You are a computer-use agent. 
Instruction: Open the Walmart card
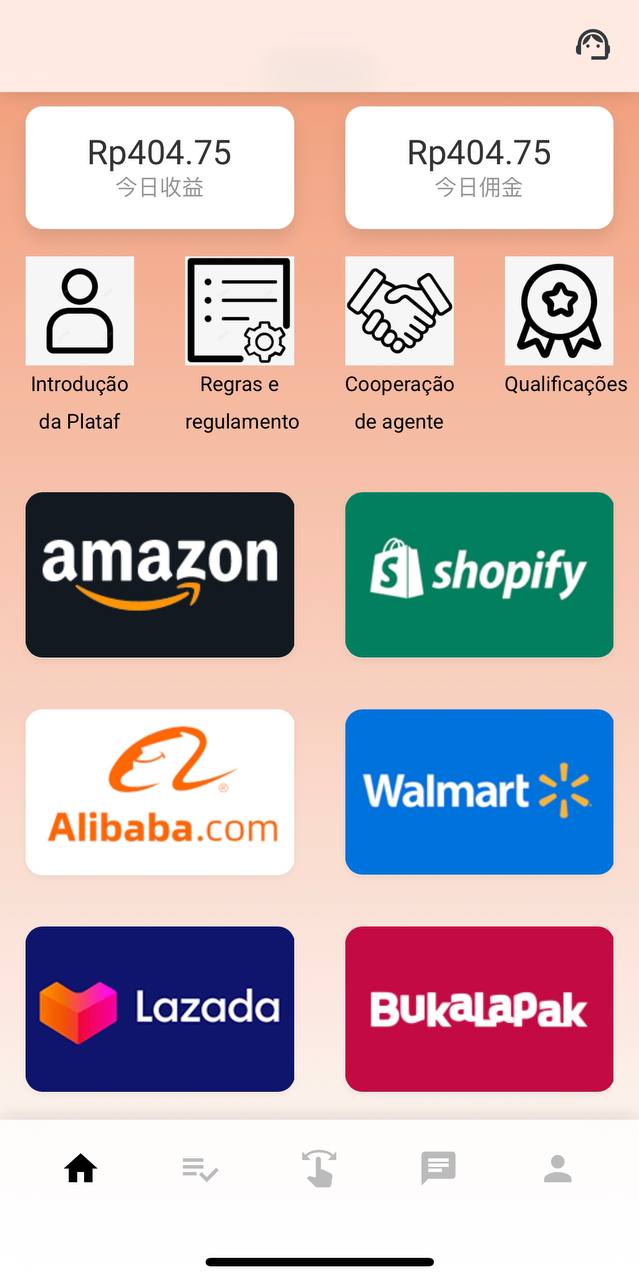point(479,792)
